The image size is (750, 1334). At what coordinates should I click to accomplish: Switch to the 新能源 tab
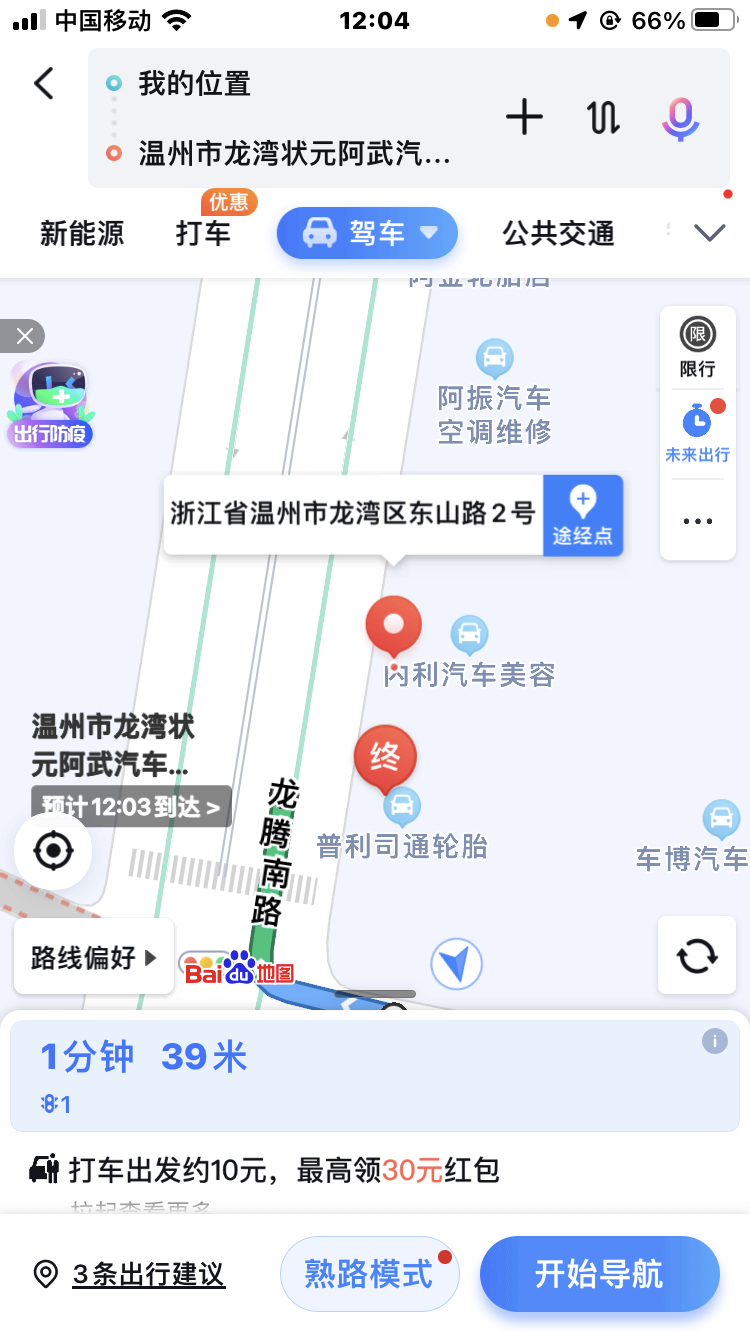coord(82,234)
